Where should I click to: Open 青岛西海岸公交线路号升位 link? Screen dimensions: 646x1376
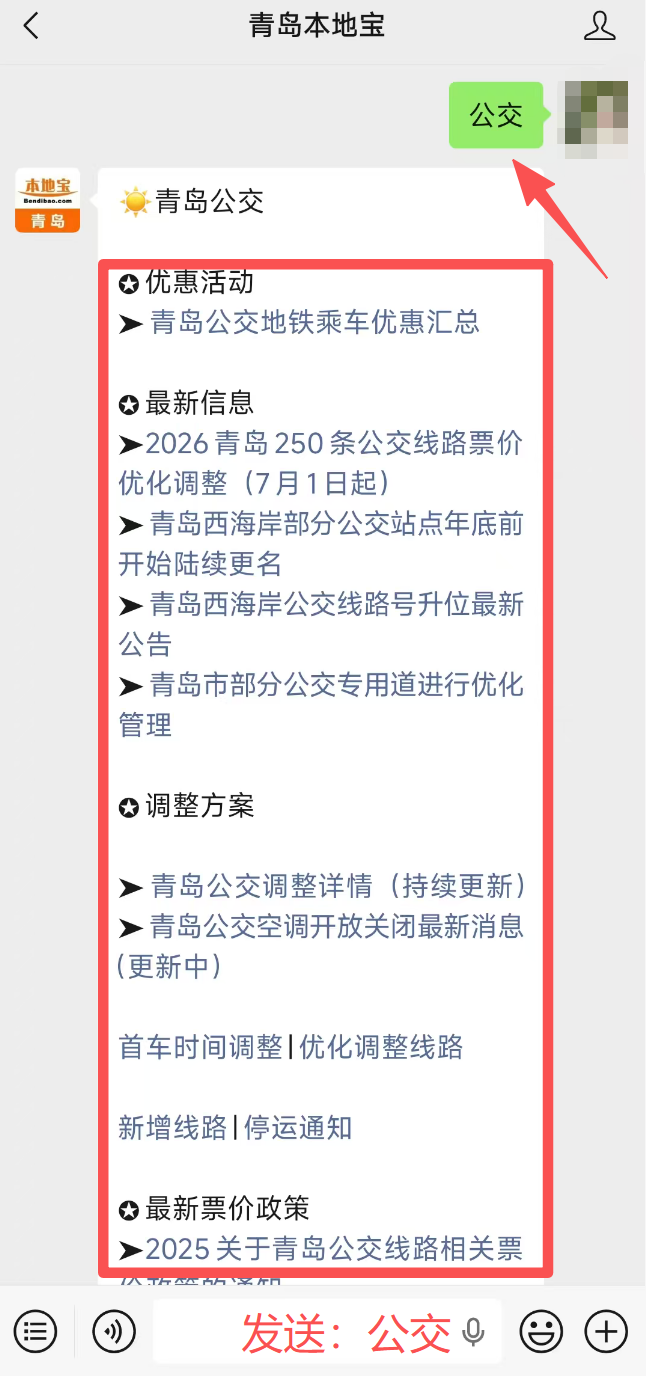point(321,624)
